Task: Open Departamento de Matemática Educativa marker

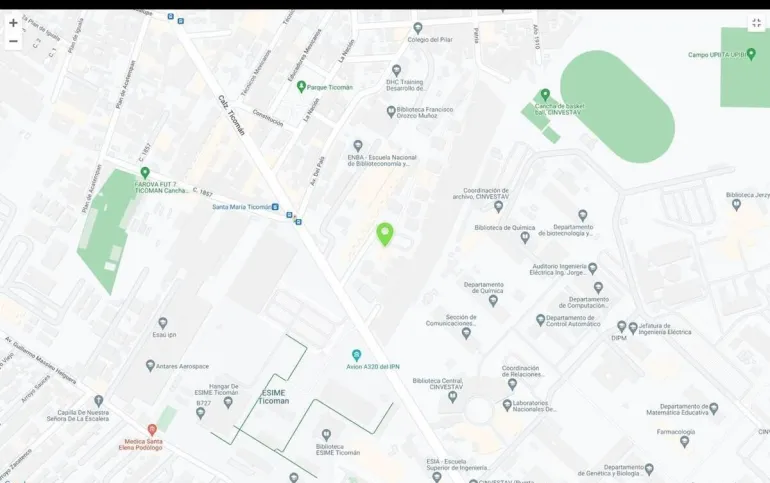Action: point(713,408)
